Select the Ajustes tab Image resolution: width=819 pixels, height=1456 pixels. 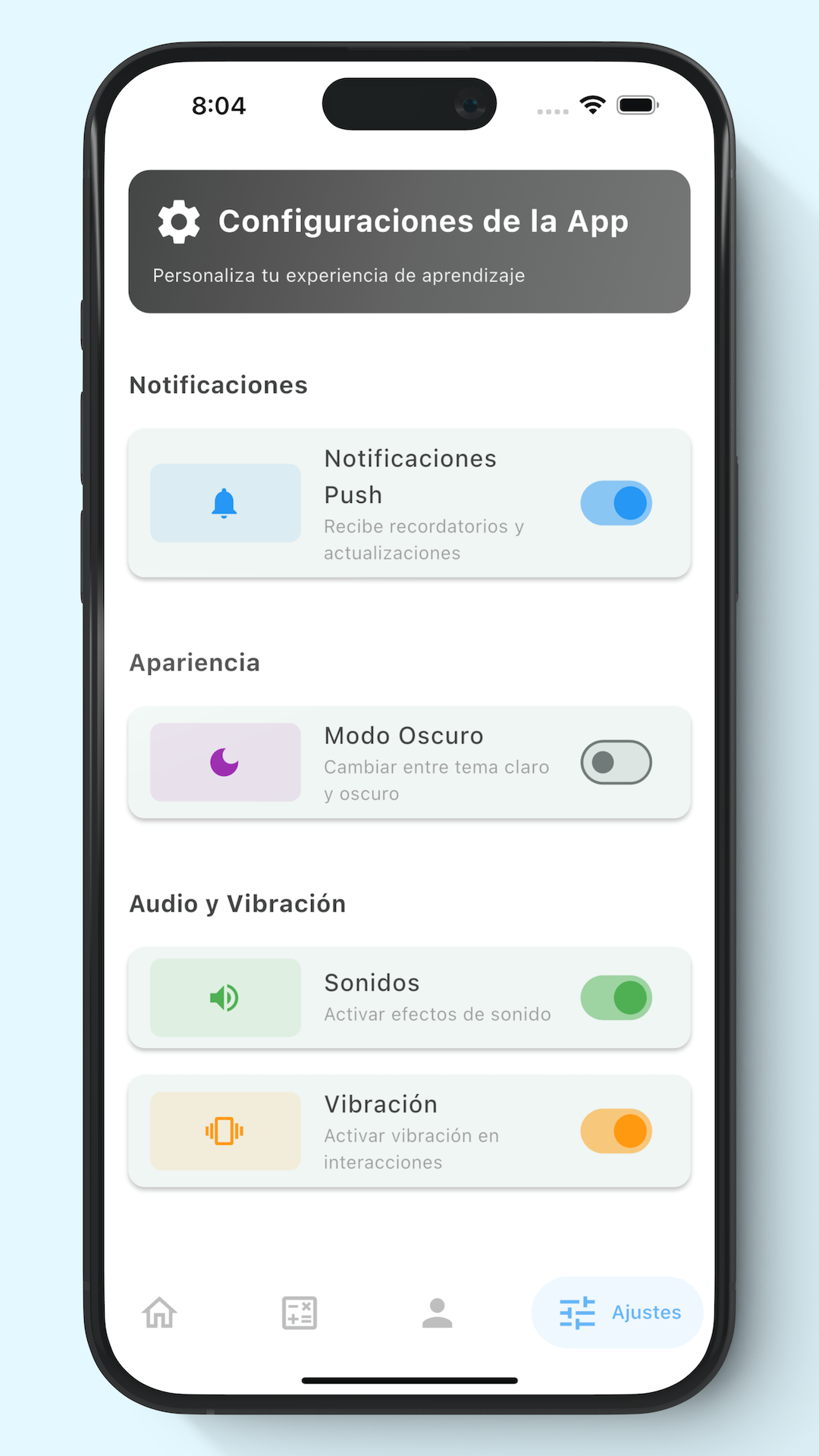[618, 1313]
